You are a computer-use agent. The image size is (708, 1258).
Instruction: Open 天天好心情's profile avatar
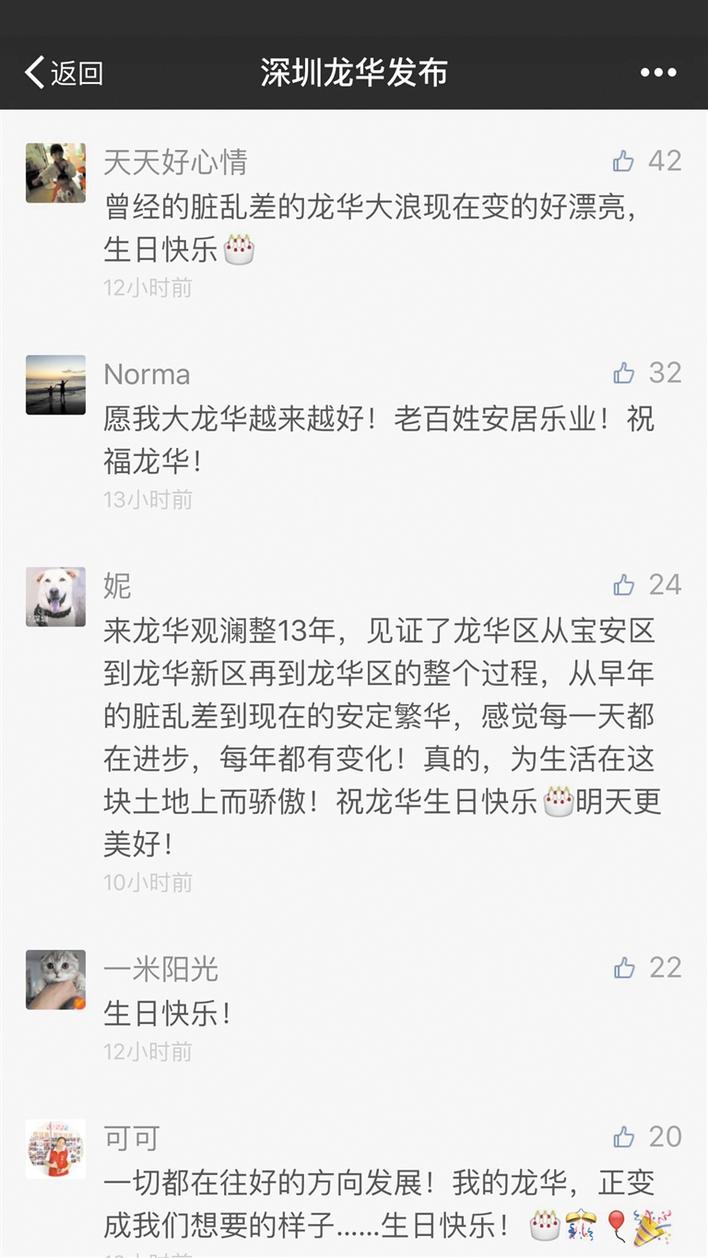coord(55,173)
